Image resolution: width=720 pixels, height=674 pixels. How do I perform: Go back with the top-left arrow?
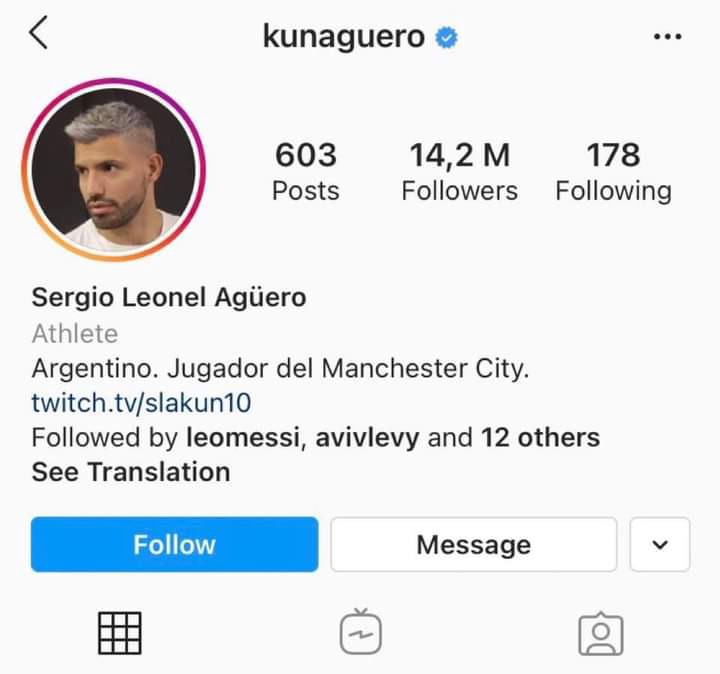[39, 33]
